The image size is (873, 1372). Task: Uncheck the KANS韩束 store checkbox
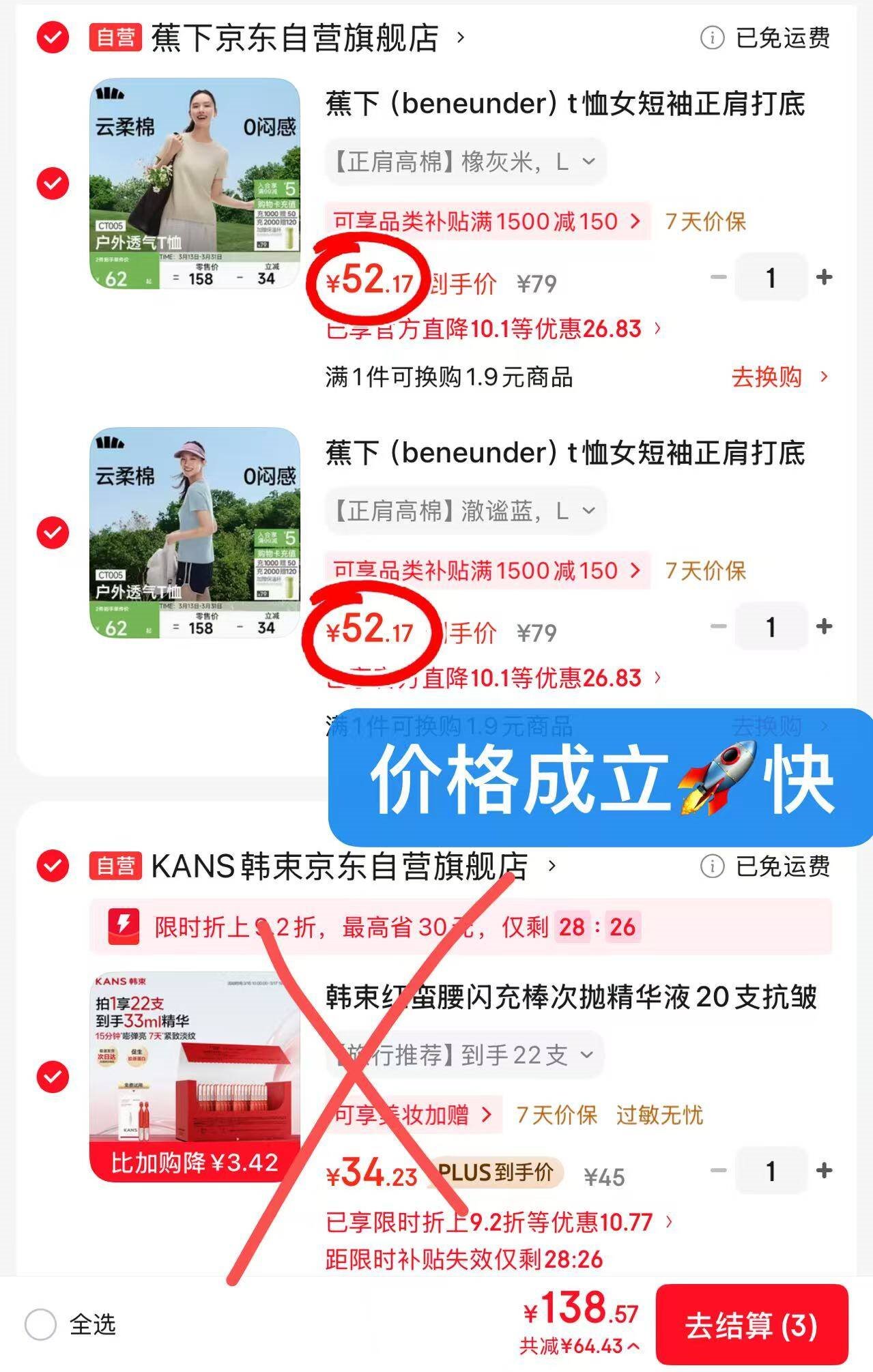pos(53,866)
